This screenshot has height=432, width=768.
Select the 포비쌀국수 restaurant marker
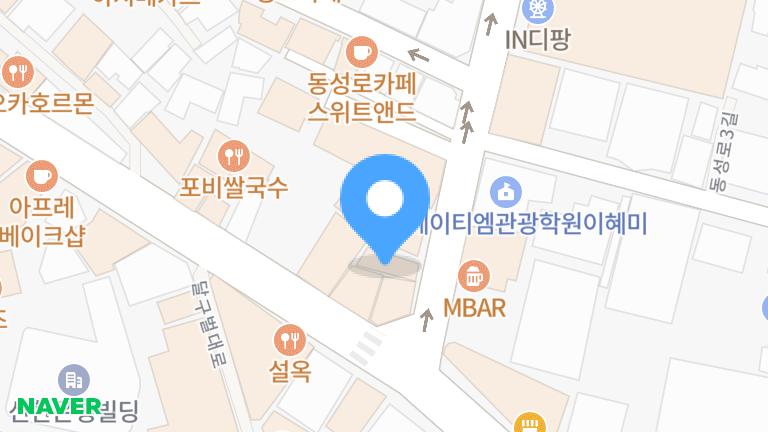tap(233, 156)
